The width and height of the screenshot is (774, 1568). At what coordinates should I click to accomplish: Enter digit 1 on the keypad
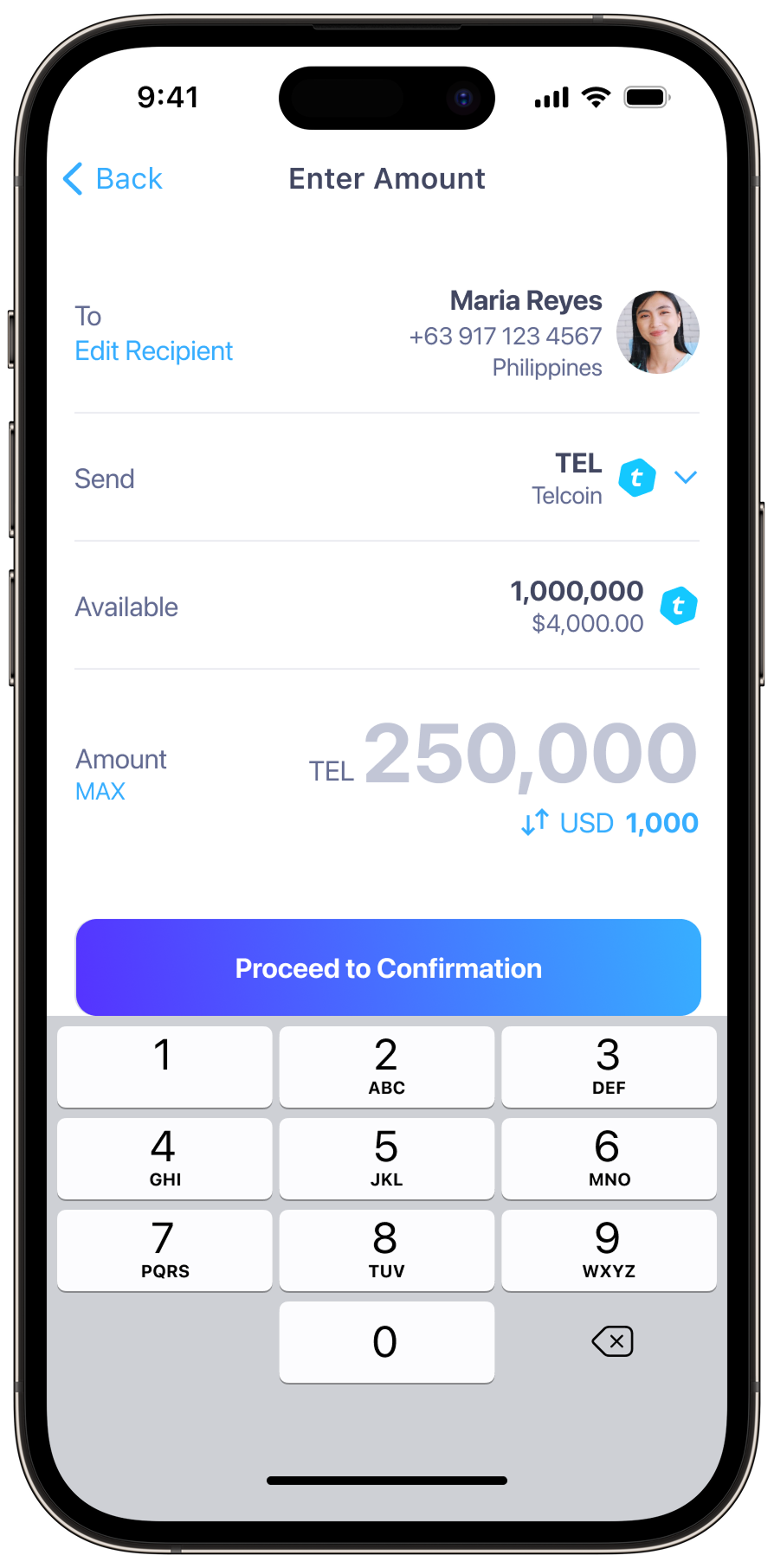point(164,1066)
